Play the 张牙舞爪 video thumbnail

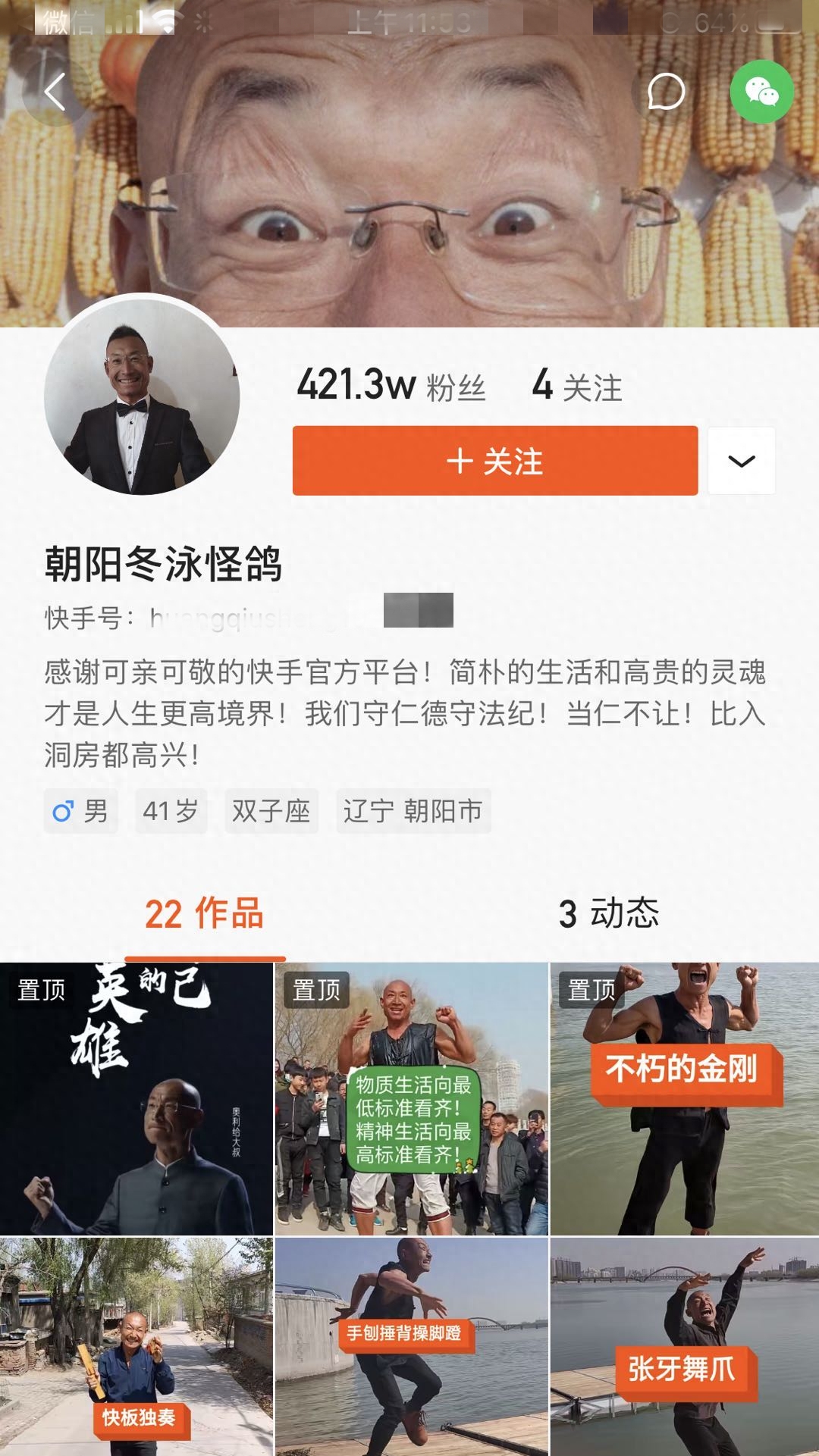pos(682,1349)
